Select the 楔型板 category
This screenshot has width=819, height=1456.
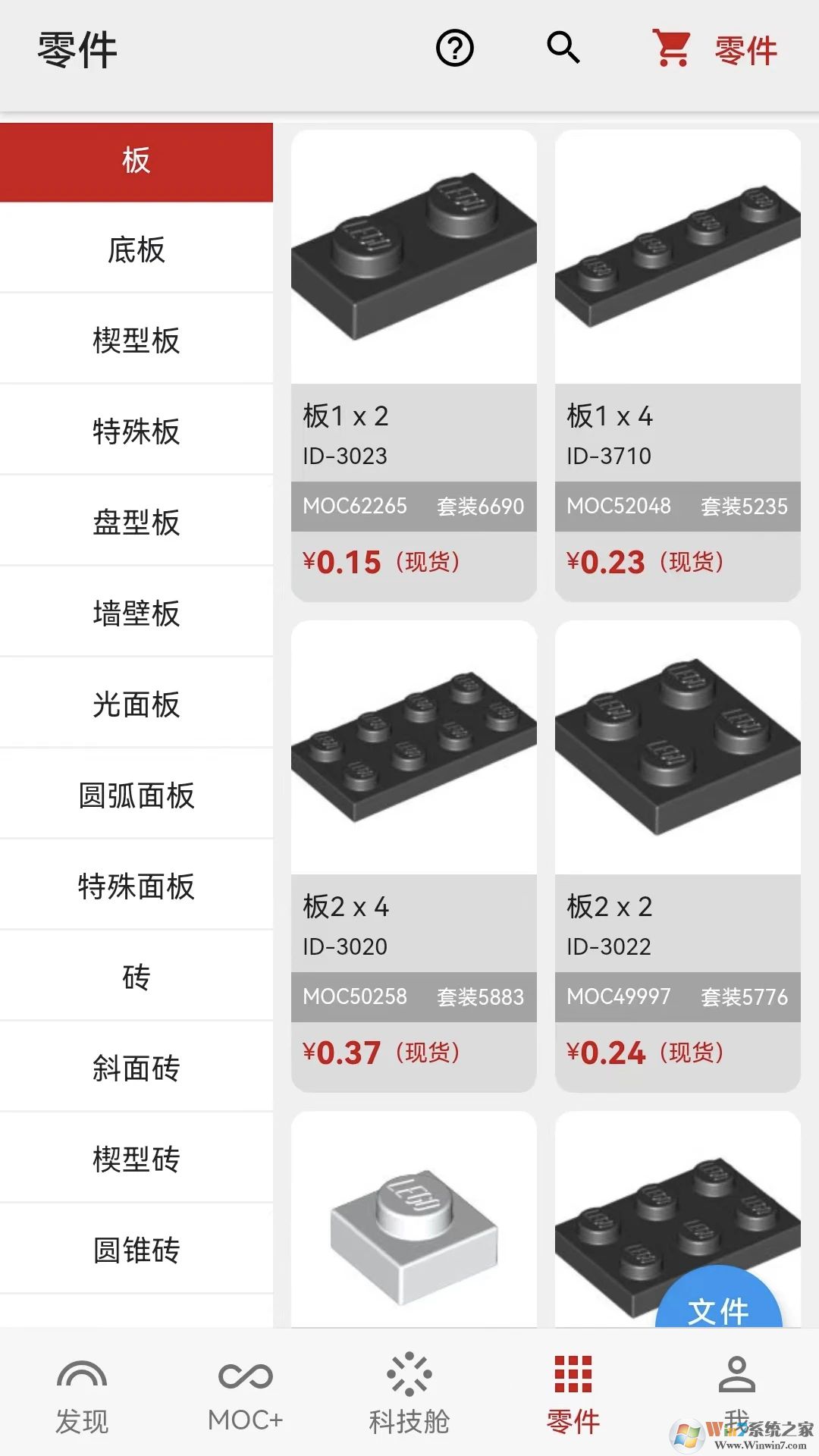tap(136, 340)
